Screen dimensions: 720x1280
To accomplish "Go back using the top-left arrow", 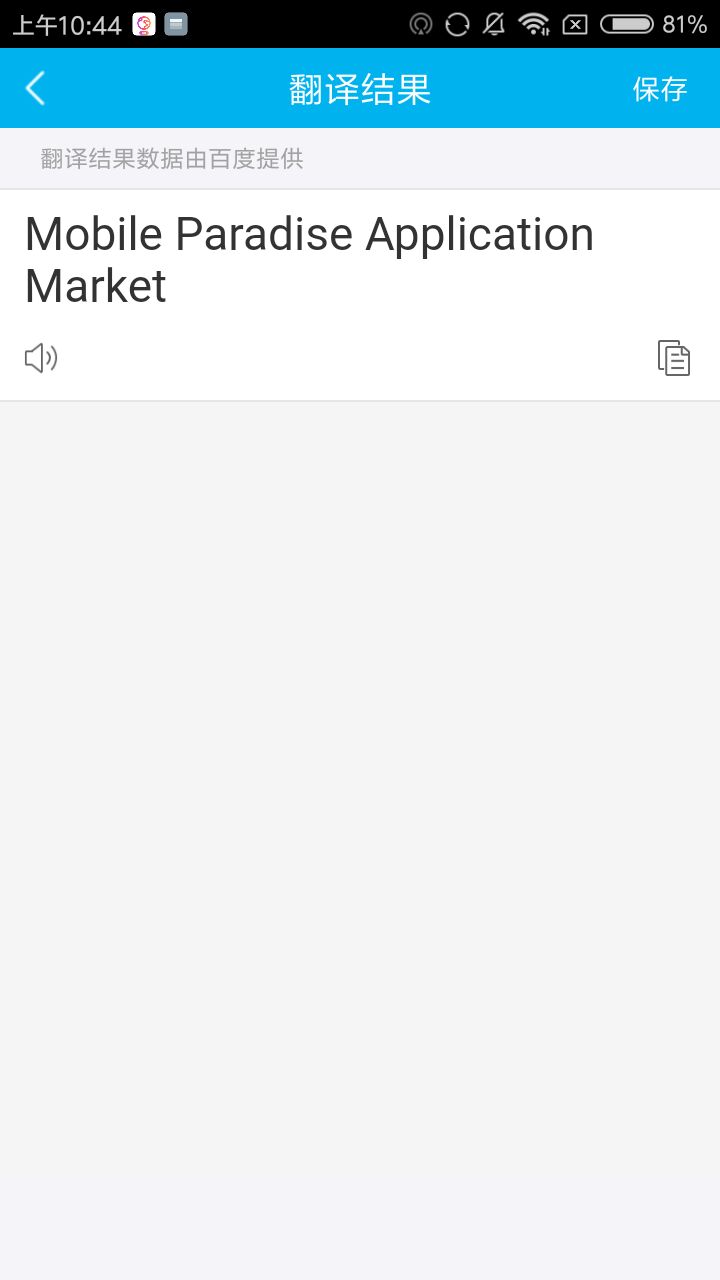I will tap(35, 89).
